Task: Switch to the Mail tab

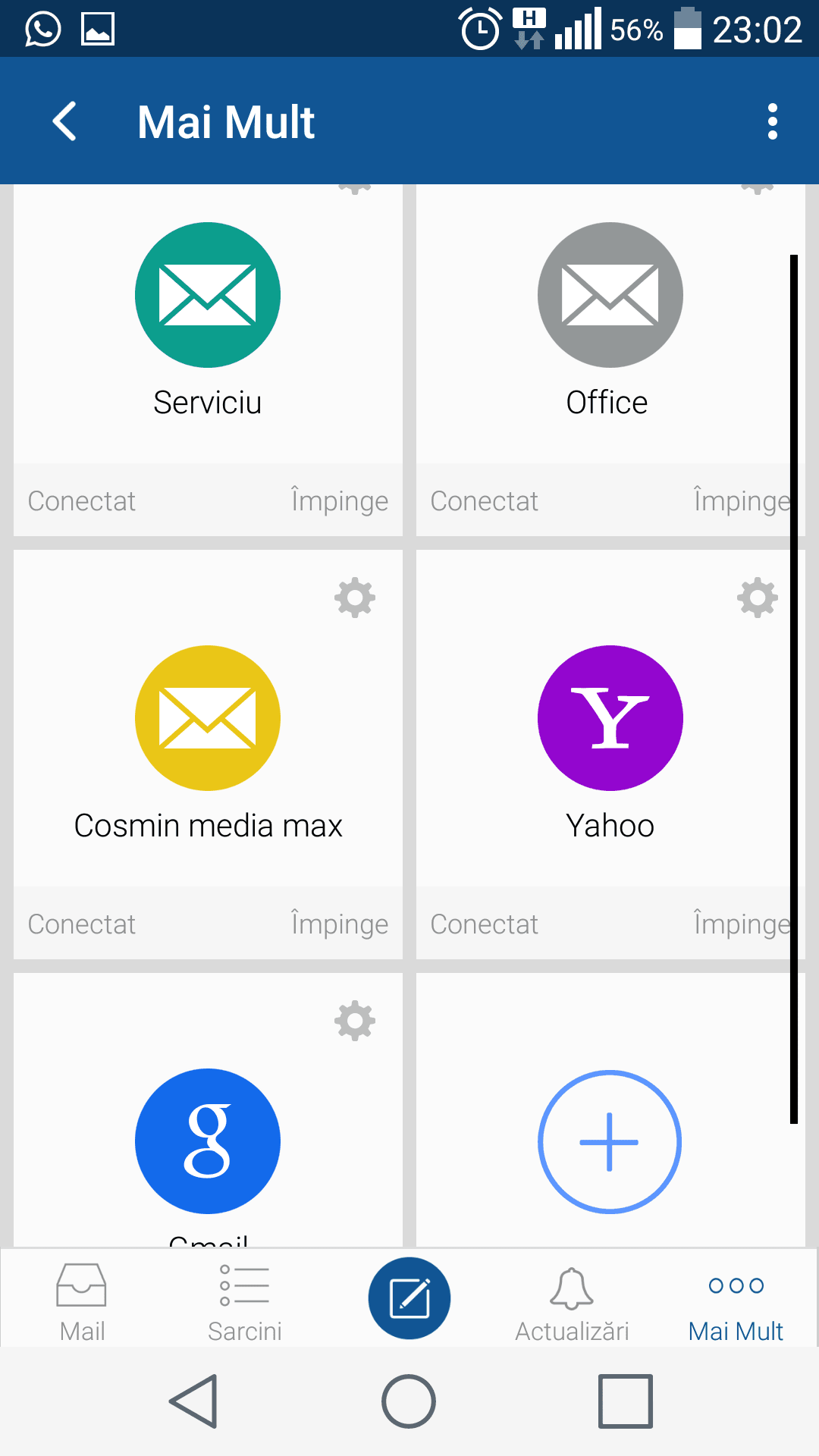Action: coord(82,1301)
